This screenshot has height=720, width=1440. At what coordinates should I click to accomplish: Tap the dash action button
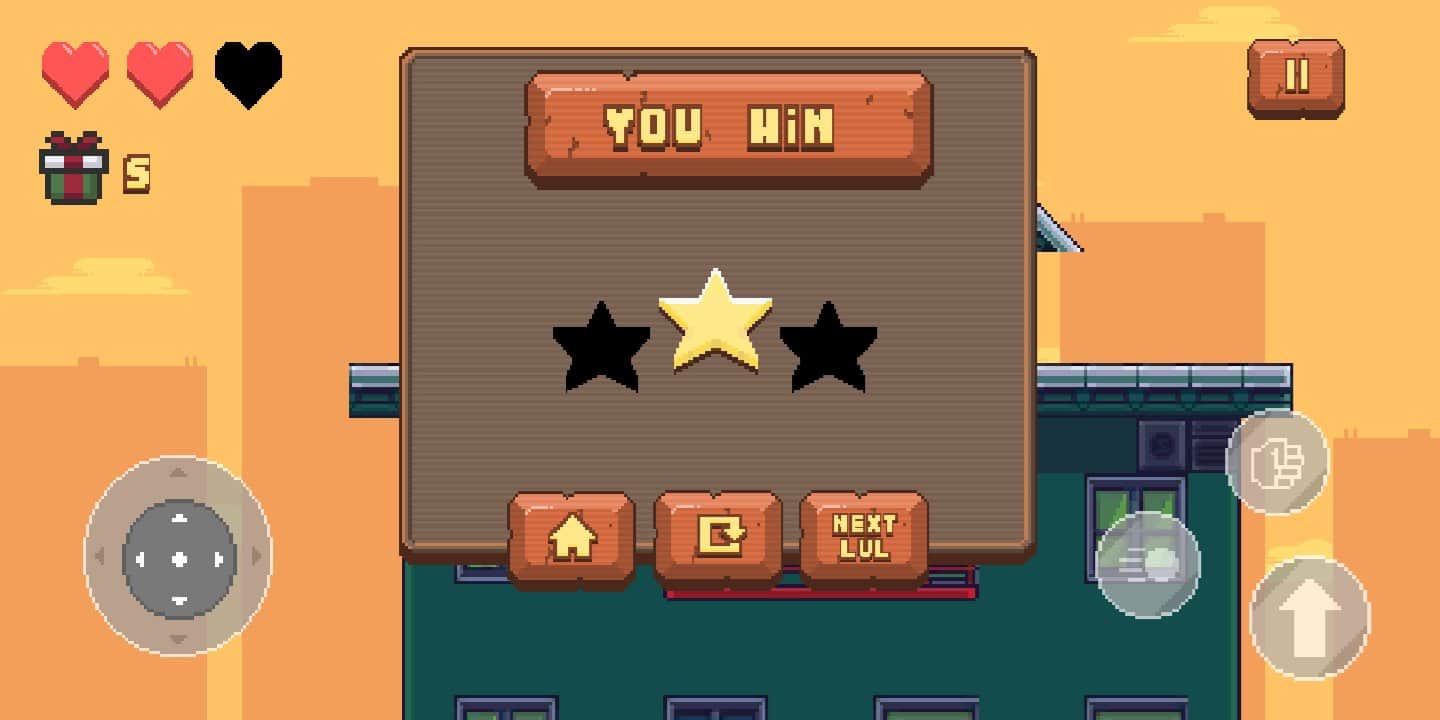(1148, 564)
